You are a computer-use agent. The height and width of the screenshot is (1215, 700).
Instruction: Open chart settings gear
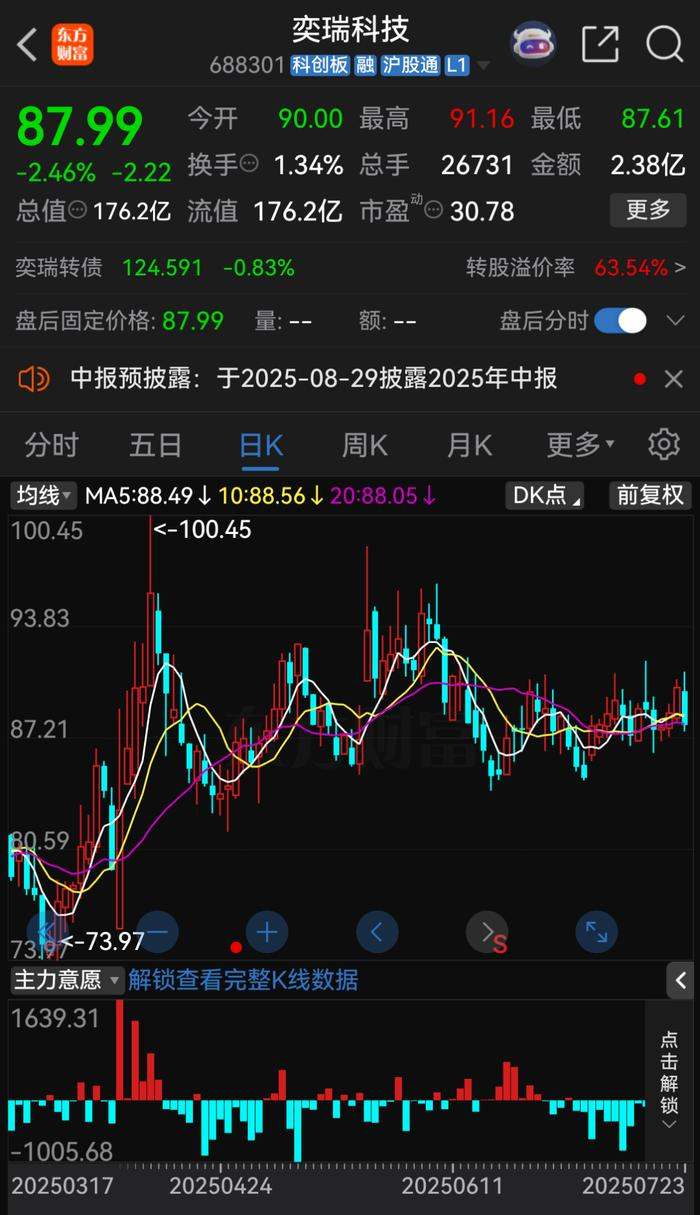coord(662,445)
